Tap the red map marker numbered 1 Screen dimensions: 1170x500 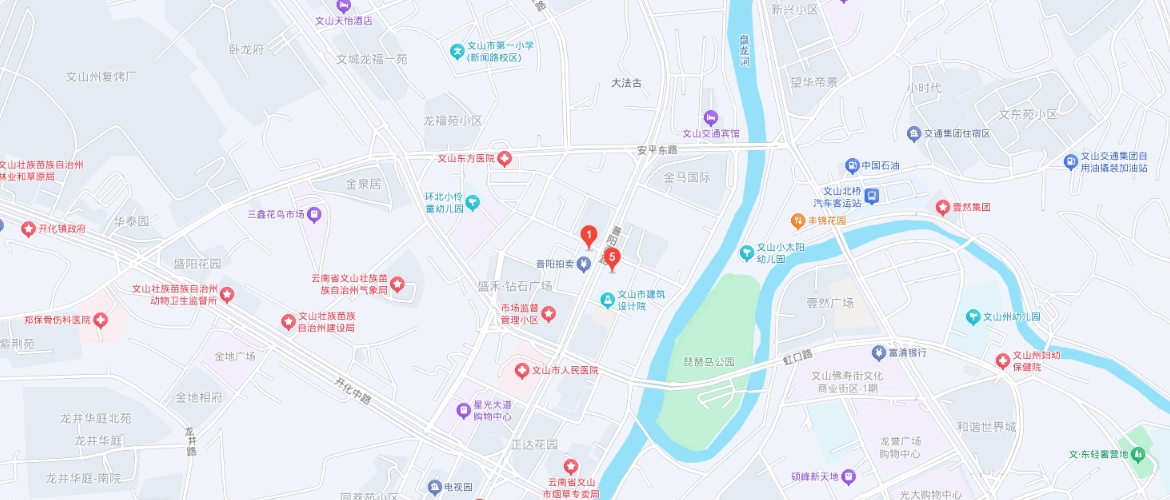pyautogui.click(x=589, y=237)
